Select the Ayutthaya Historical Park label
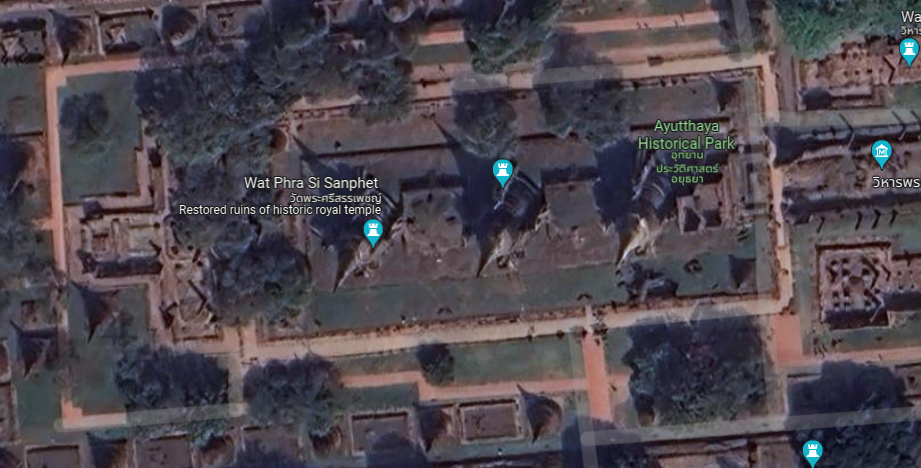This screenshot has height=468, width=921. 686,134
